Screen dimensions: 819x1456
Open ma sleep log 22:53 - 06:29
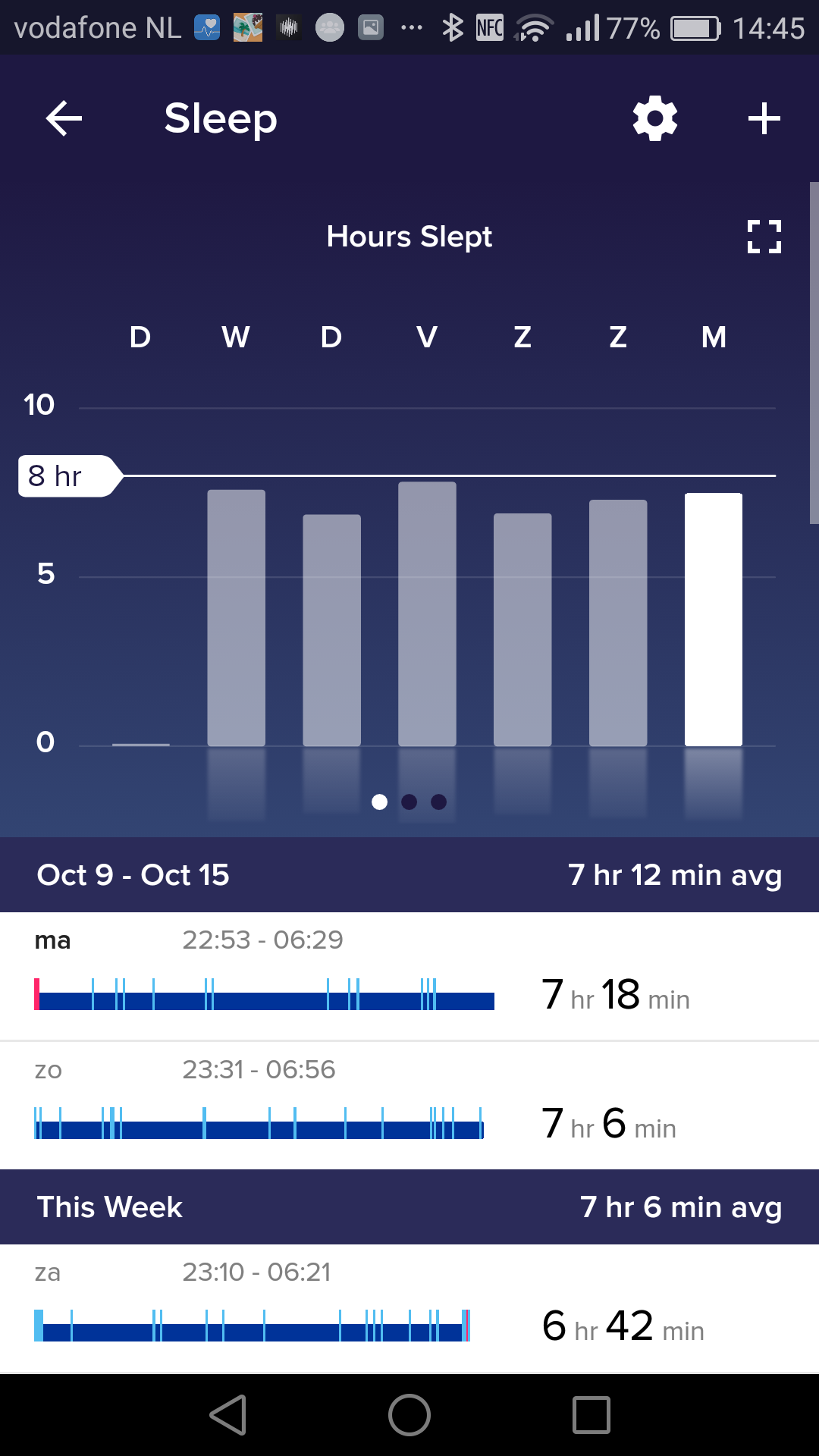(x=409, y=976)
